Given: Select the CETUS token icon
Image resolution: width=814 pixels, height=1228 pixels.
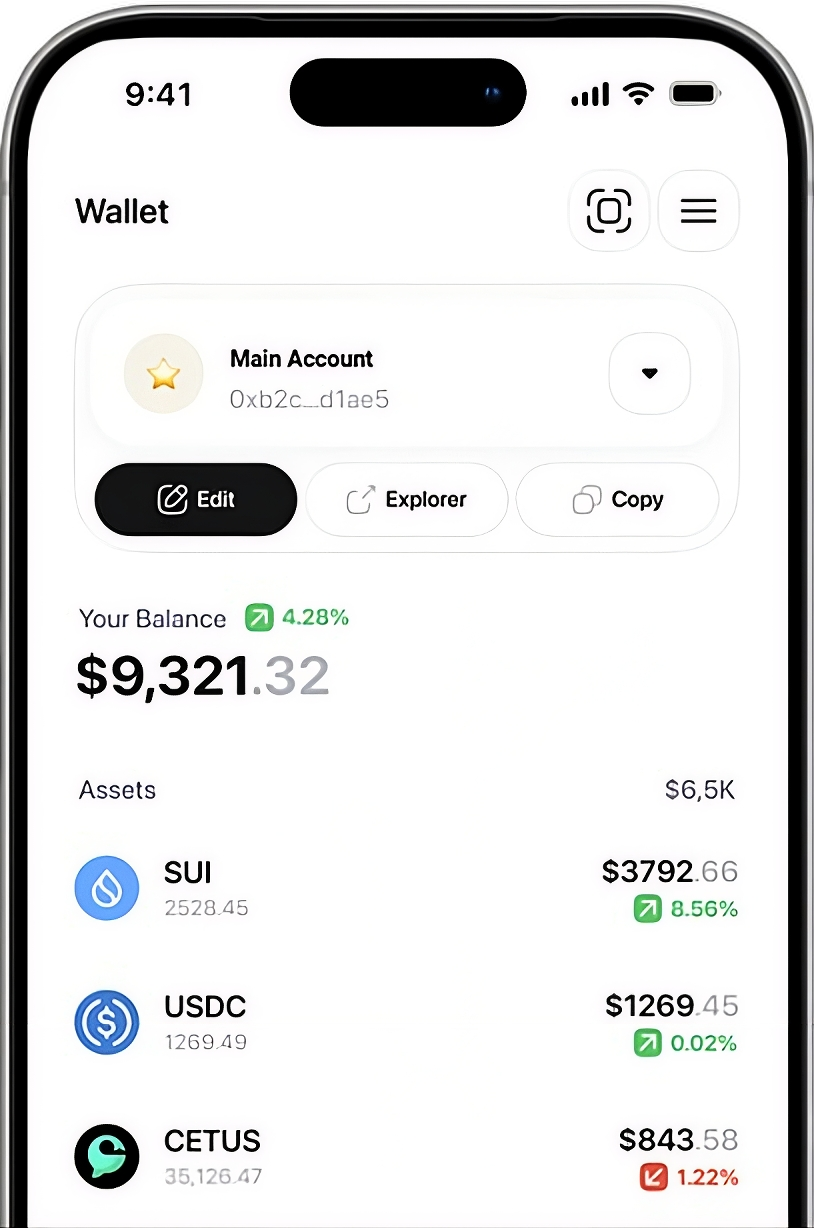Looking at the screenshot, I should pyautogui.click(x=106, y=1156).
